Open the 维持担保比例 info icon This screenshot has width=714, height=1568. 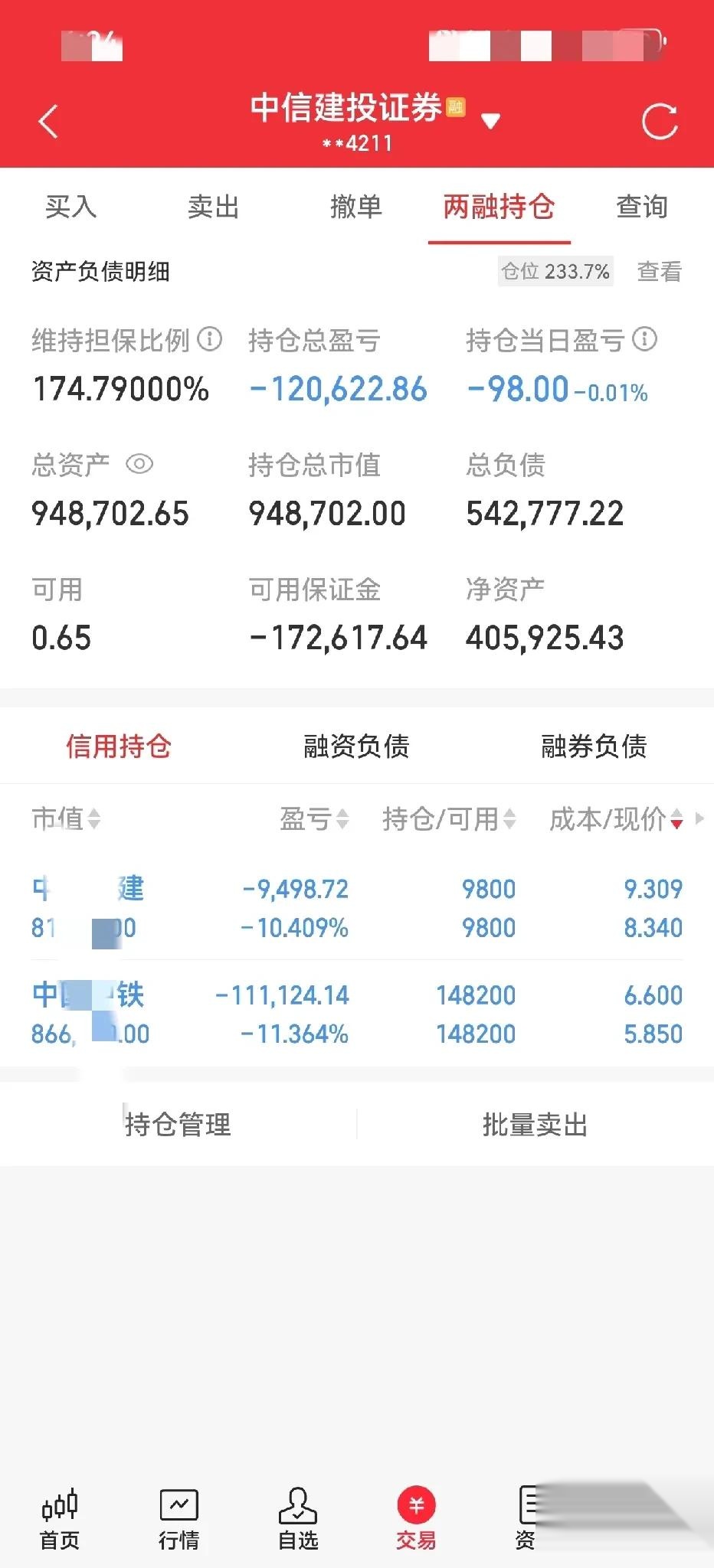tap(208, 340)
